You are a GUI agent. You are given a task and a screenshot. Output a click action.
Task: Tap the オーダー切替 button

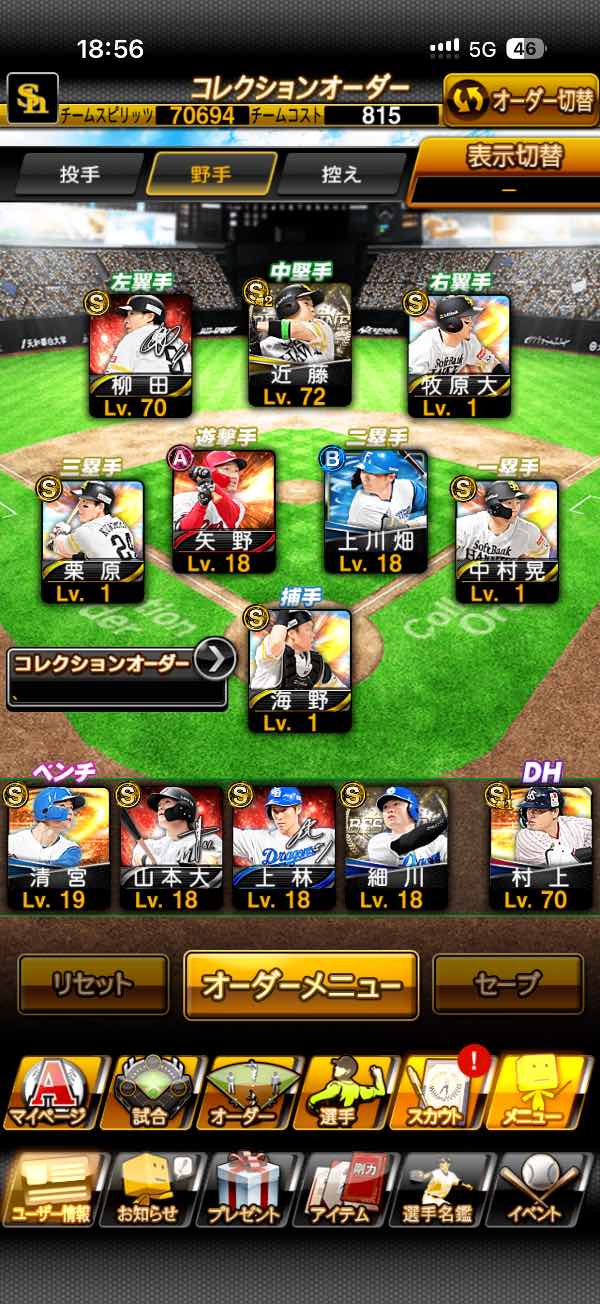click(520, 101)
